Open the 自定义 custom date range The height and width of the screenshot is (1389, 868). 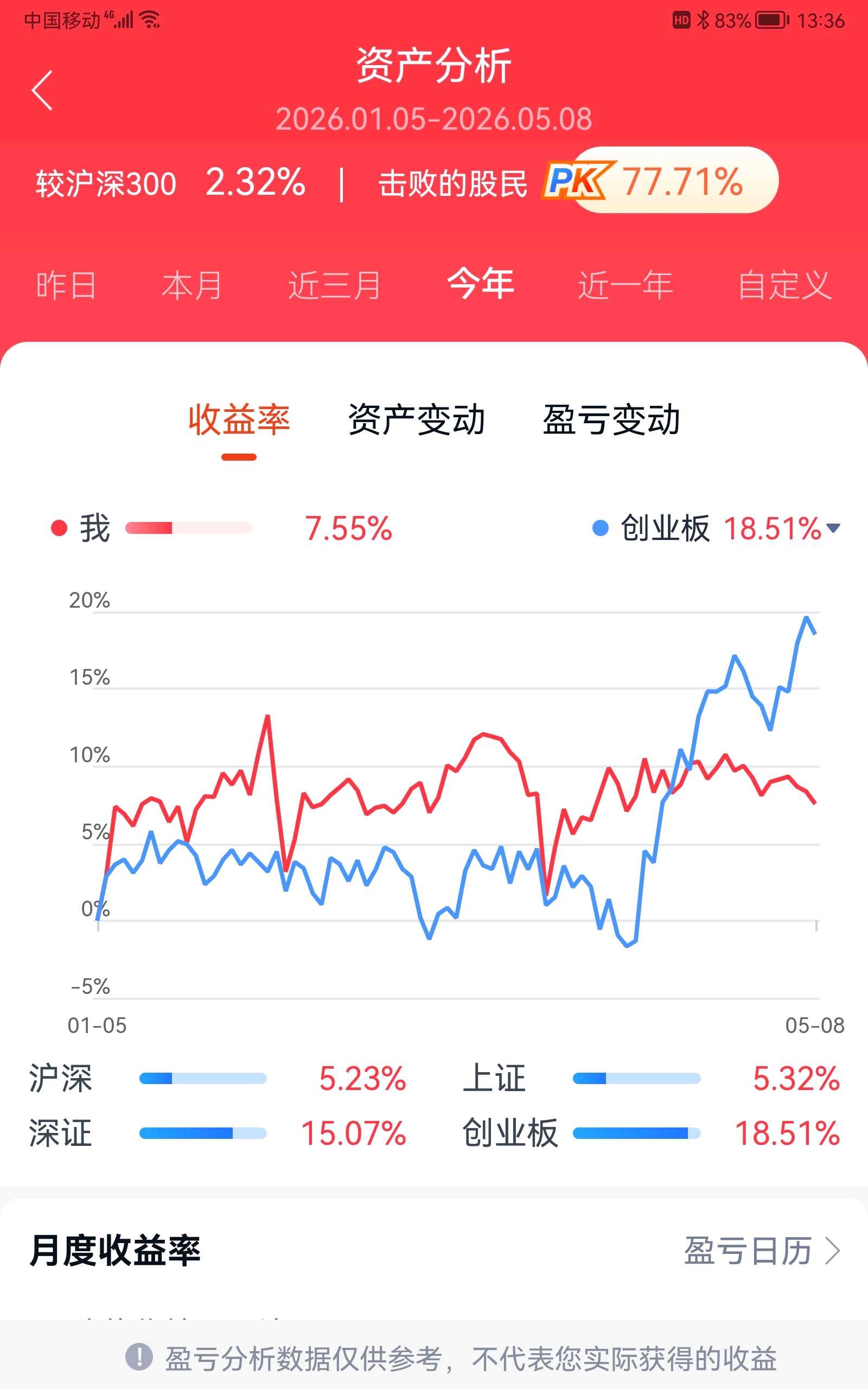785,285
